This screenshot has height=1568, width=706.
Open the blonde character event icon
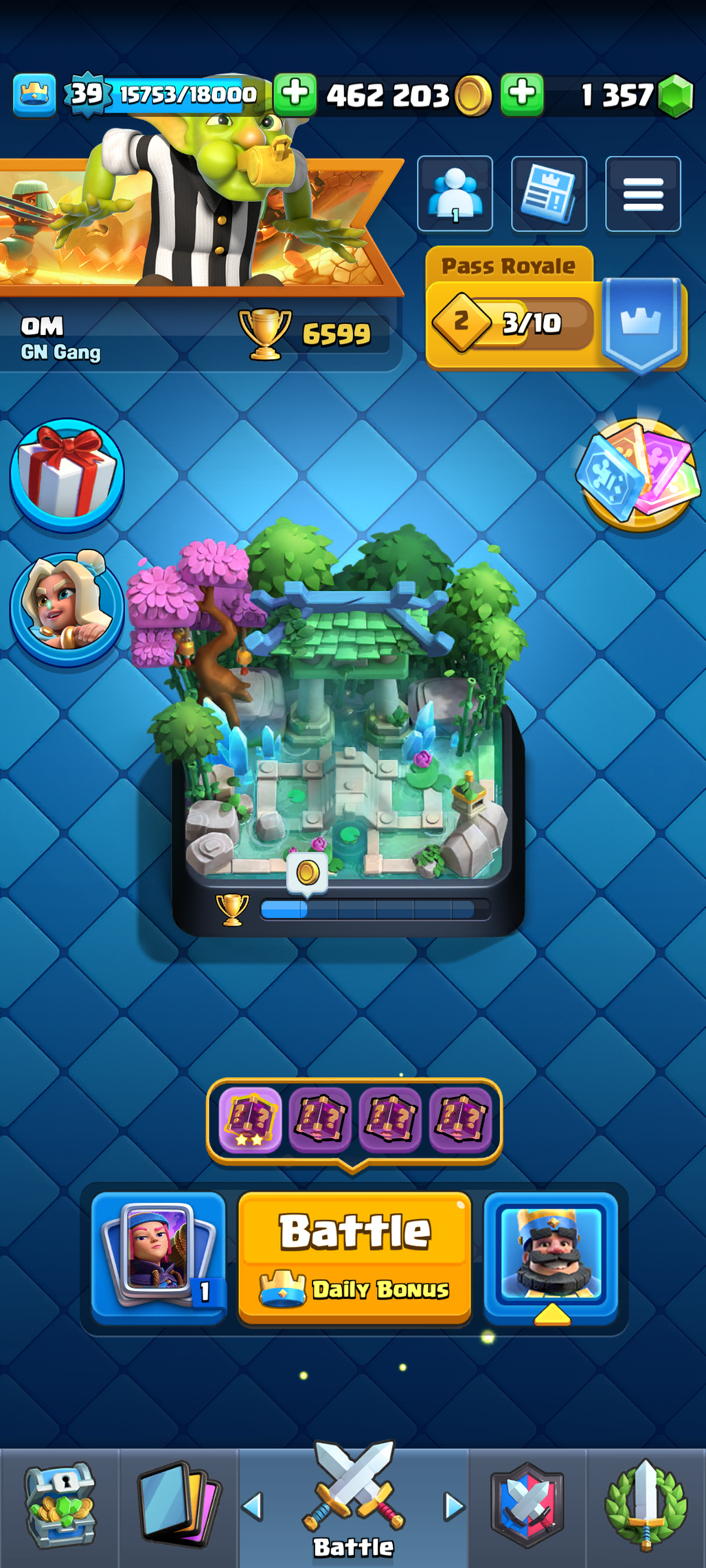[67, 608]
